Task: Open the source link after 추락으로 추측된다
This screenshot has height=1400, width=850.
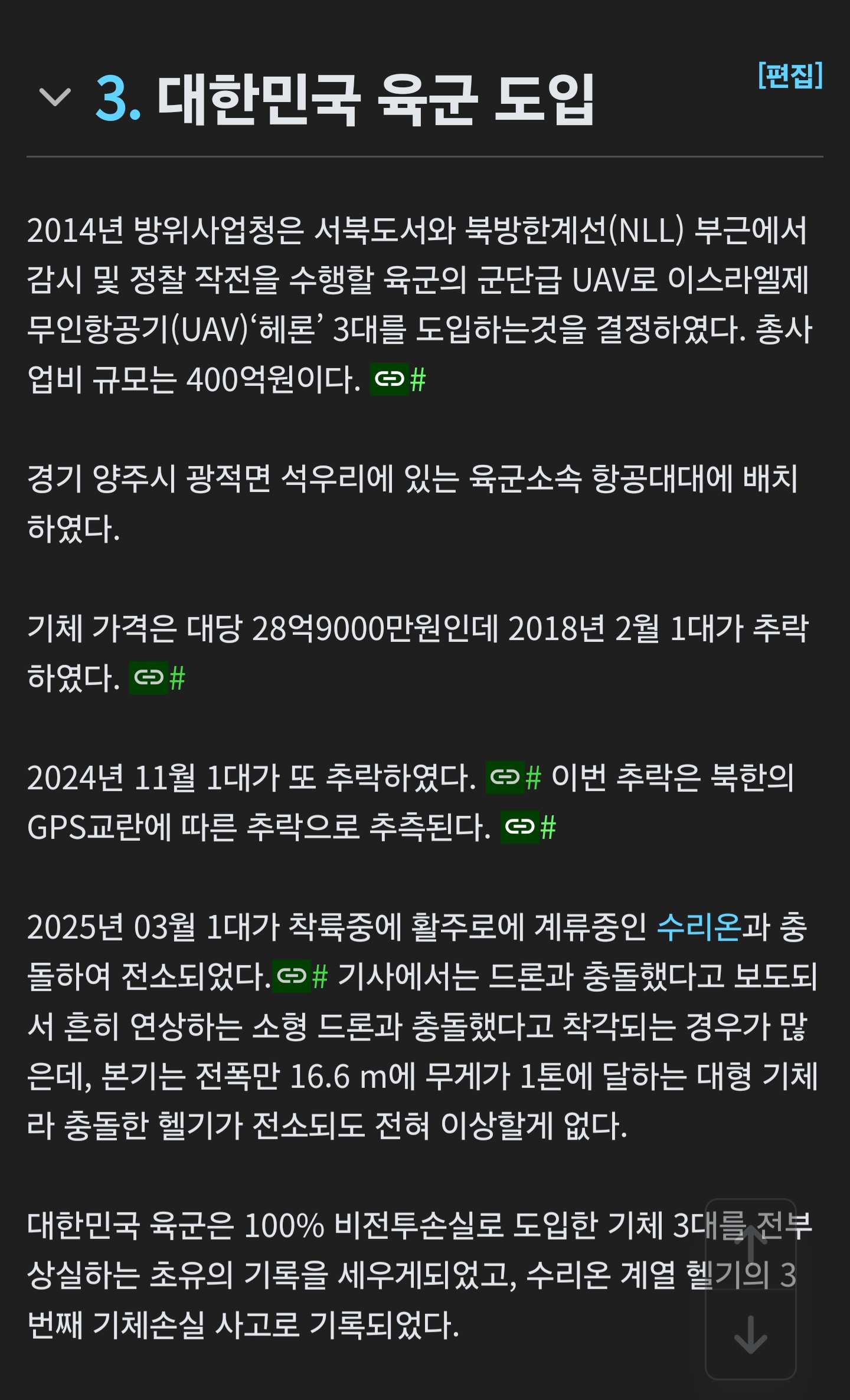Action: 529,827
